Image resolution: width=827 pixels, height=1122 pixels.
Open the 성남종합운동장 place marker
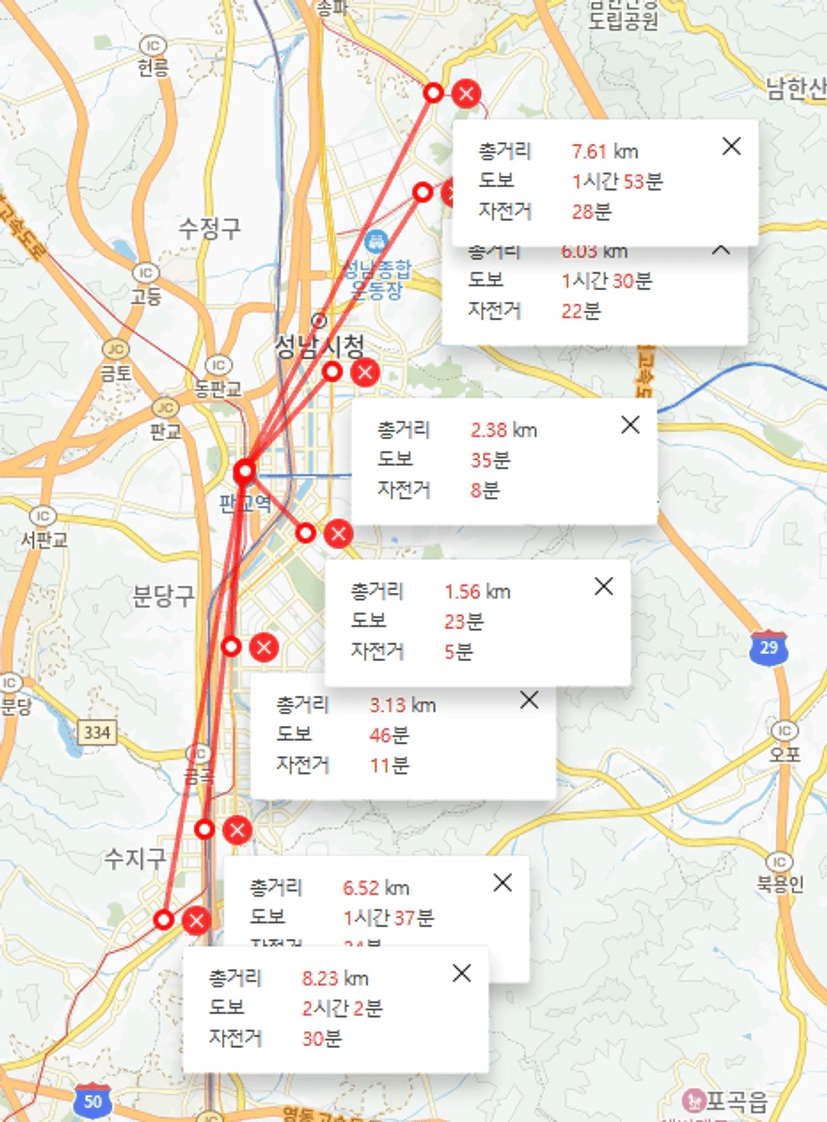(376, 242)
